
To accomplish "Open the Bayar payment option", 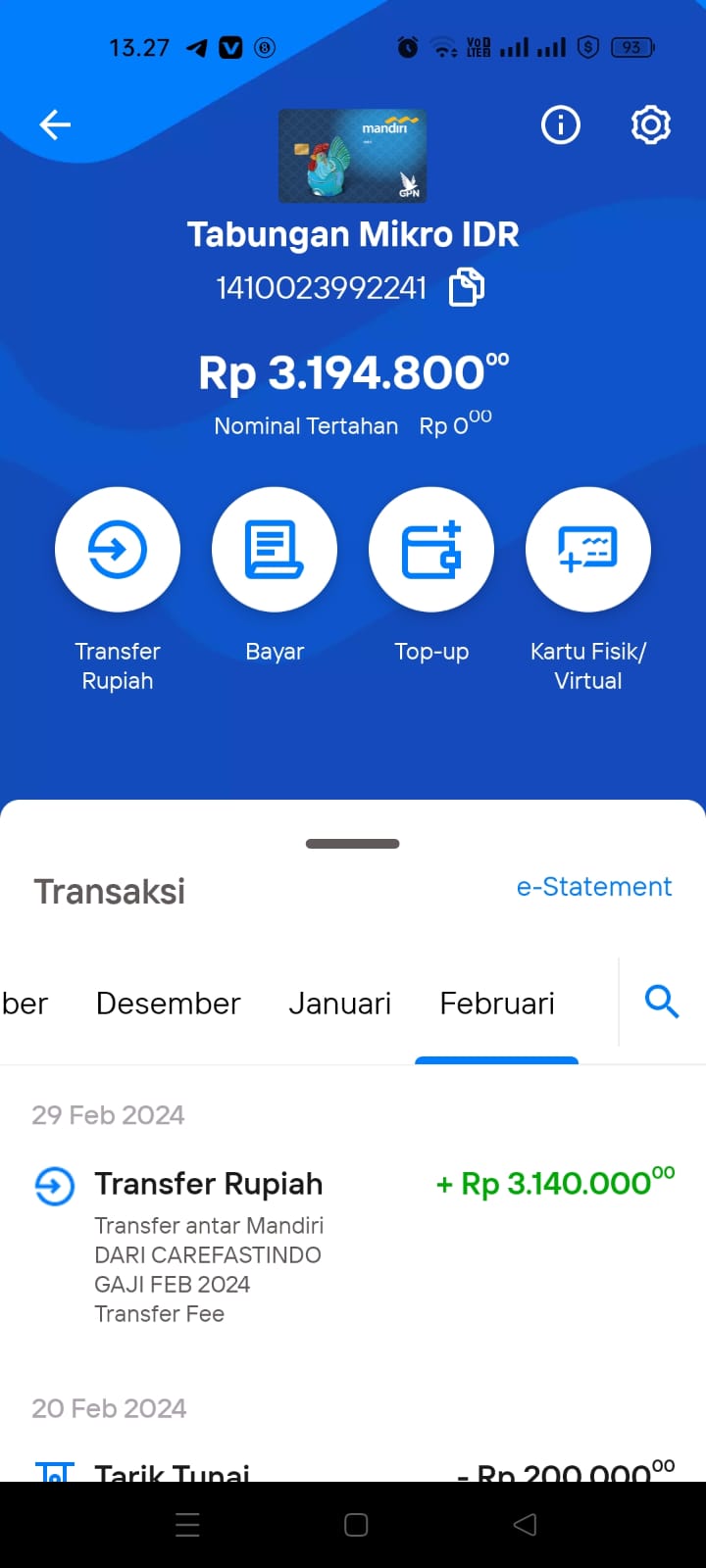I will pos(275,550).
